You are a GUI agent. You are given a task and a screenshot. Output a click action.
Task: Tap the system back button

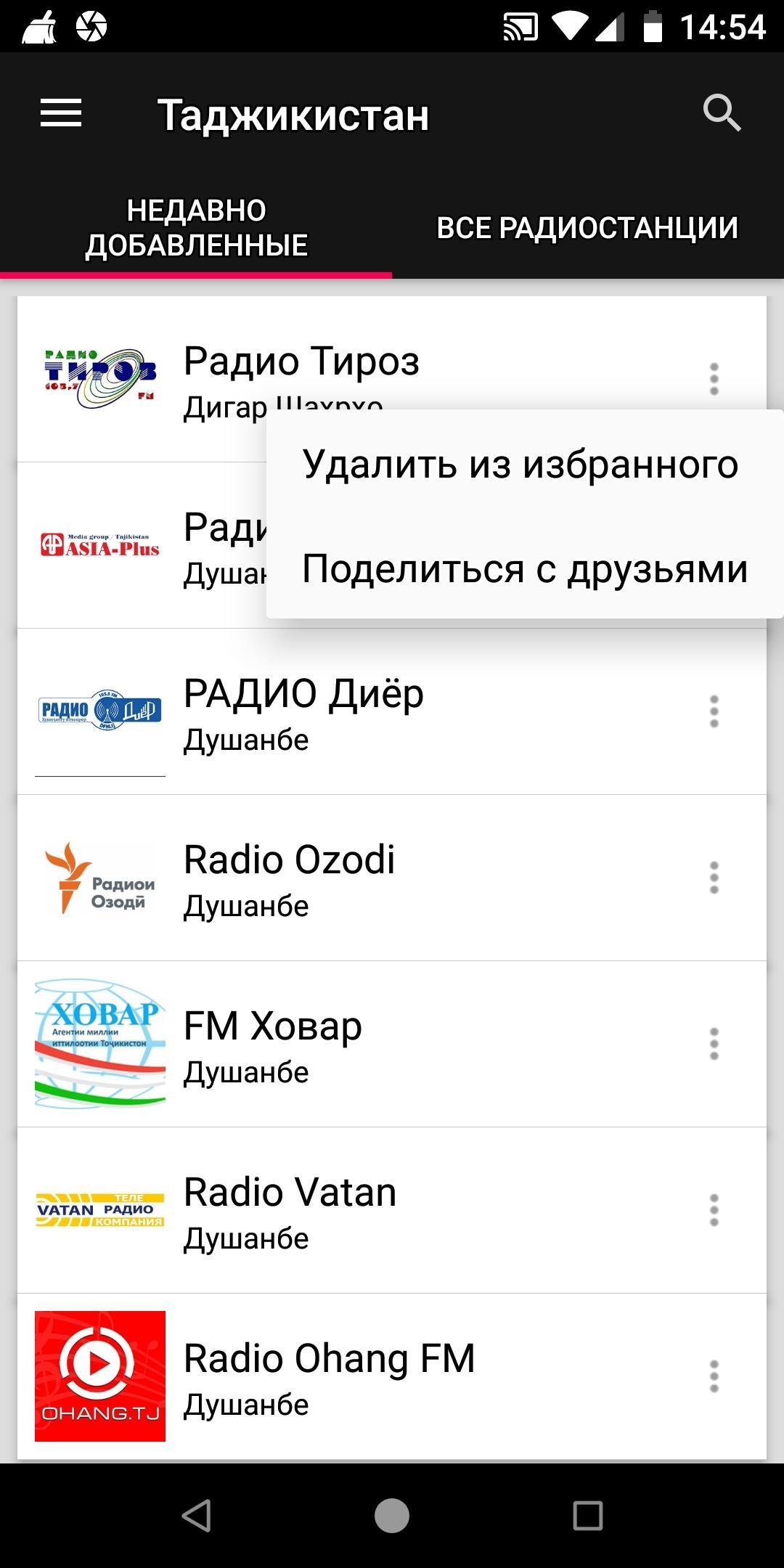coord(196,1516)
